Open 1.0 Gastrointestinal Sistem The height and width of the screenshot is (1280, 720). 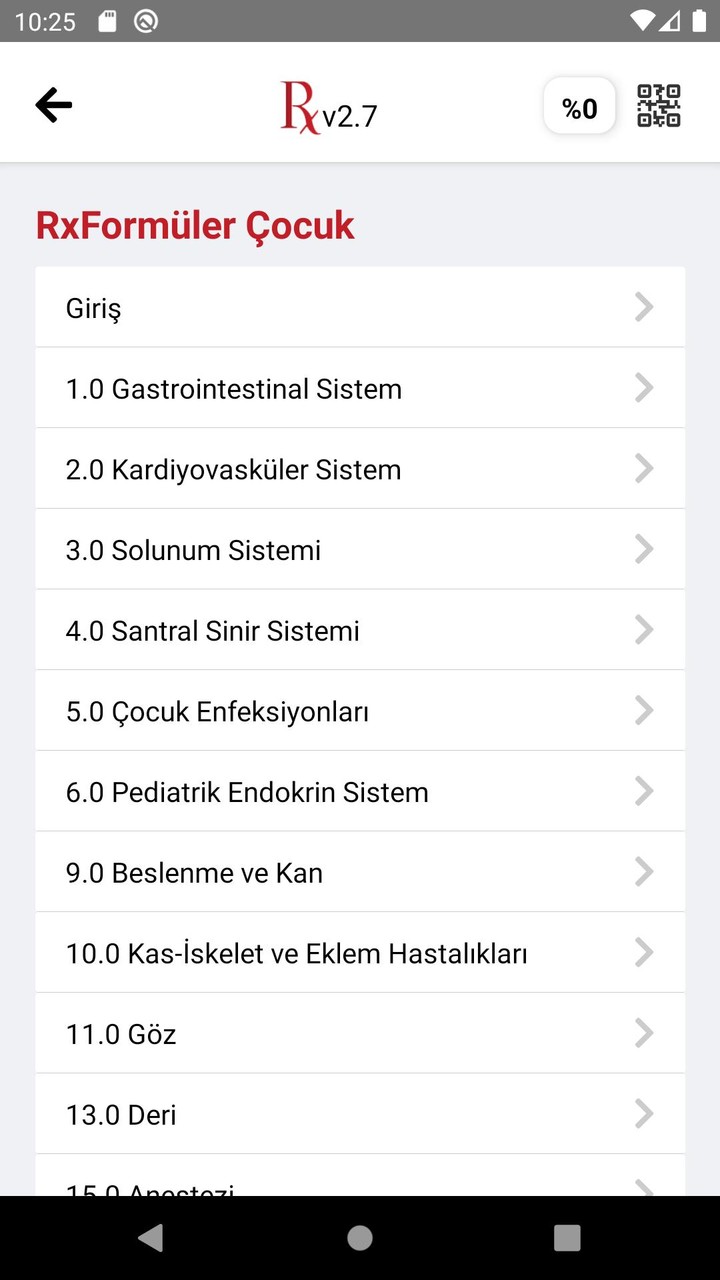click(x=360, y=388)
